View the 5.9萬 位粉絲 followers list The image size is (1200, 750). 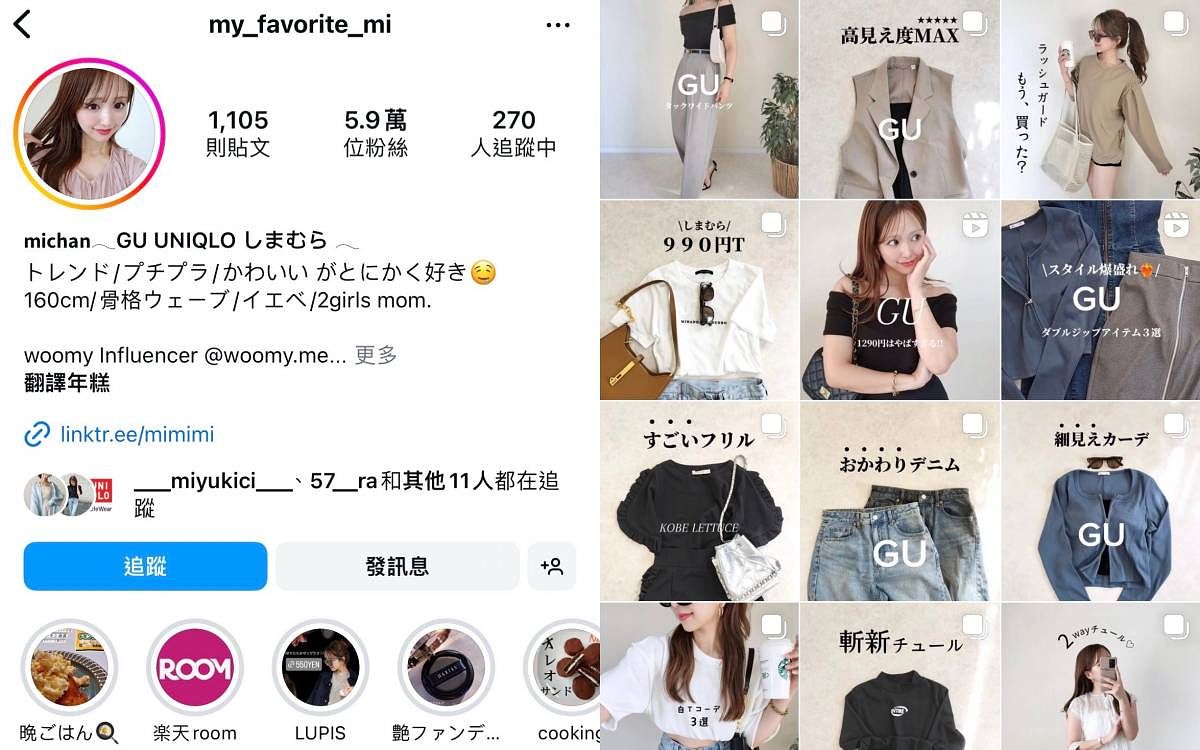(376, 133)
